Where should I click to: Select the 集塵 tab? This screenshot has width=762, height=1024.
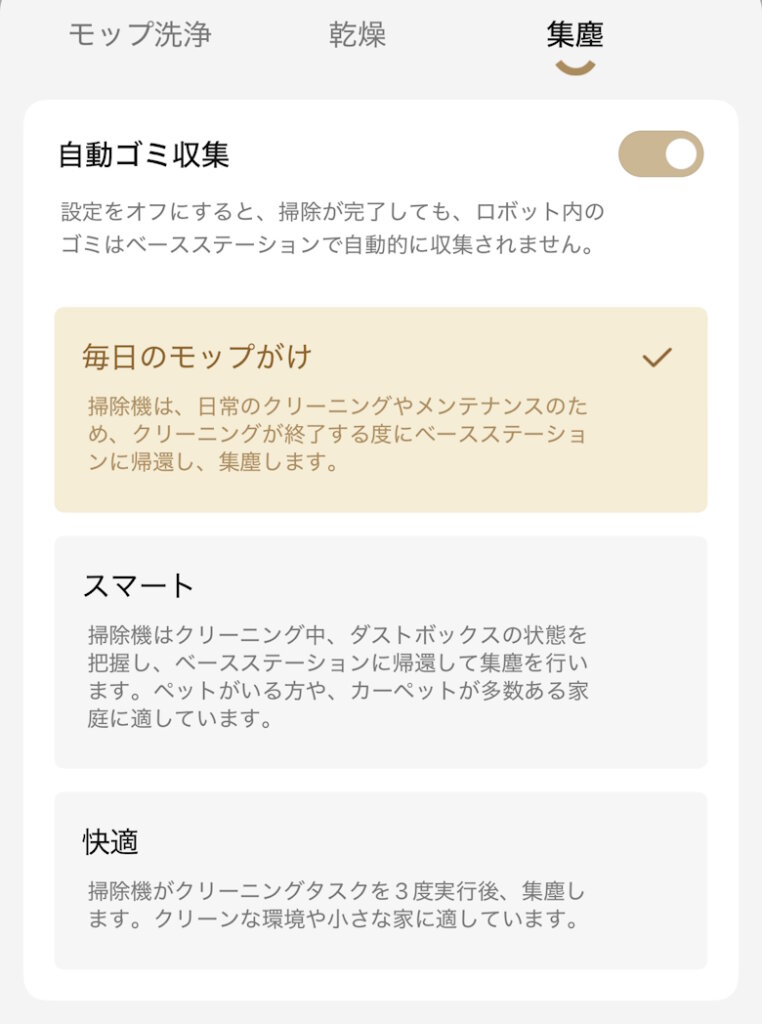[x=575, y=35]
